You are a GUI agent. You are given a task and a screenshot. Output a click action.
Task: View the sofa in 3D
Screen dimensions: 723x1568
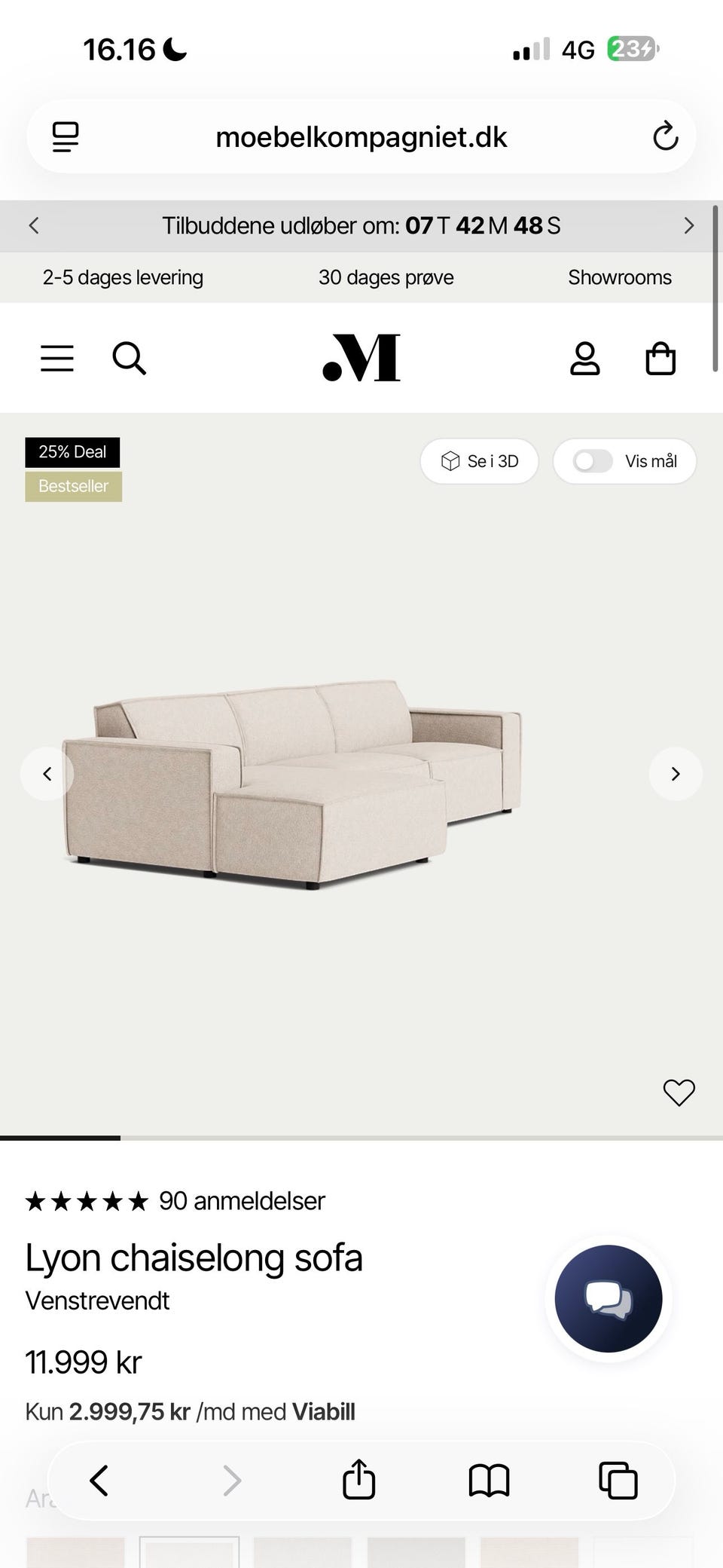480,461
